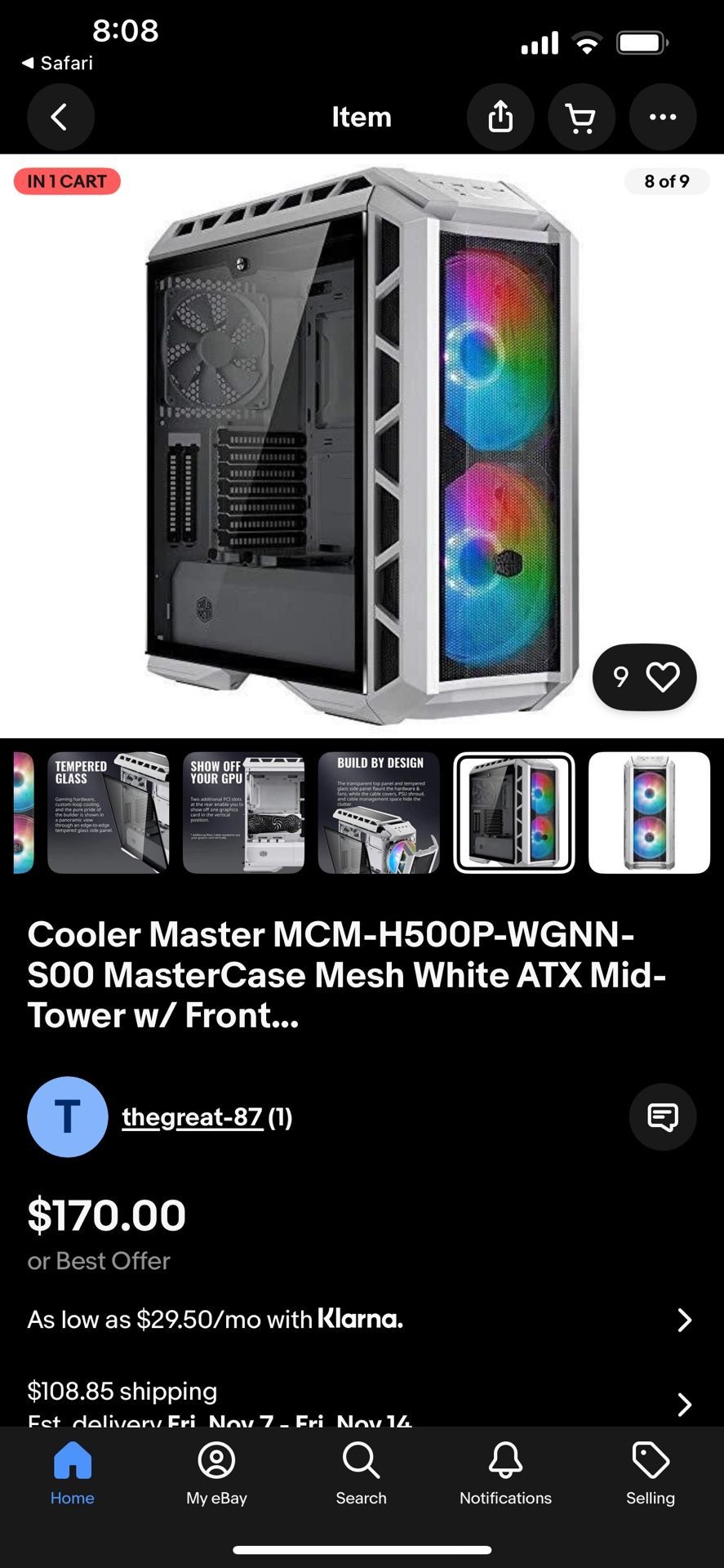This screenshot has width=724, height=1568.
Task: Expand the Klarna financing details
Action: tap(684, 1319)
